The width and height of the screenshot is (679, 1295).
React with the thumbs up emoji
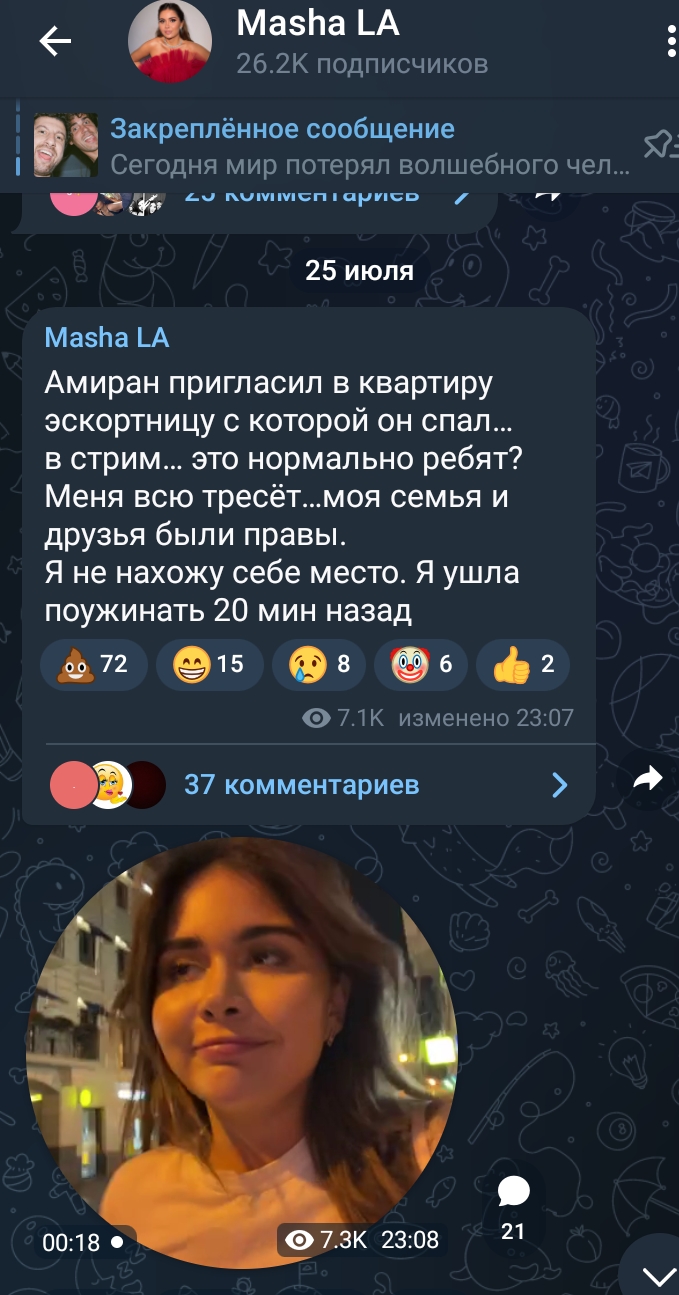523,664
